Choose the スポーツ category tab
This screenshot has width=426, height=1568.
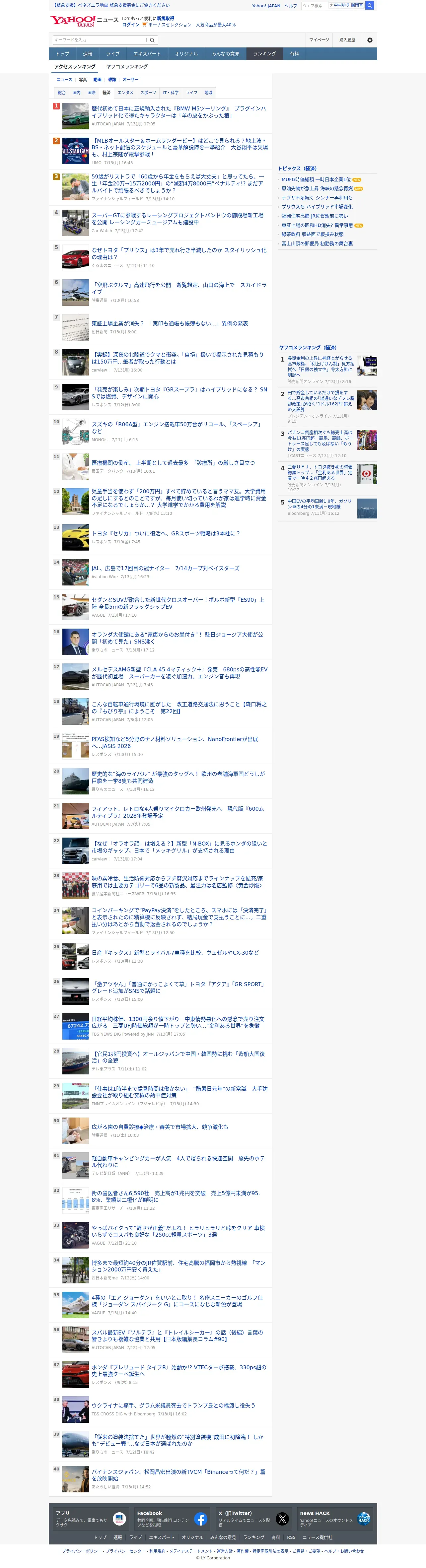tap(148, 93)
